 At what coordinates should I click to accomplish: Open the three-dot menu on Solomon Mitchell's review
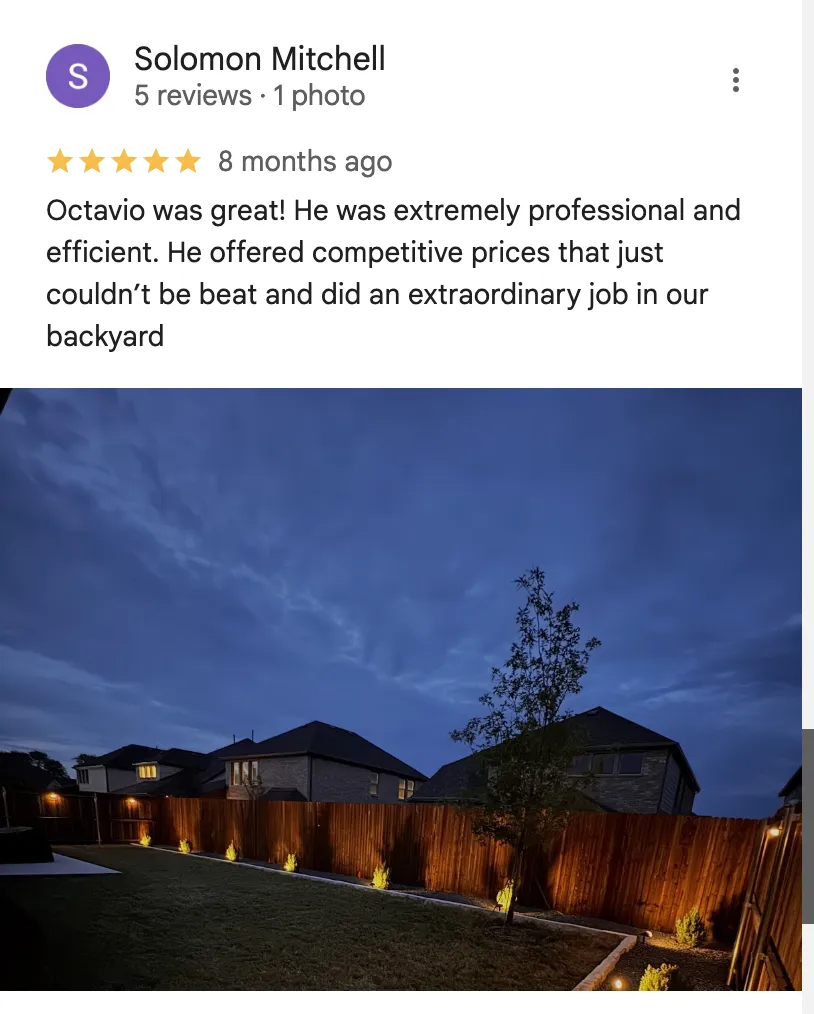(736, 80)
